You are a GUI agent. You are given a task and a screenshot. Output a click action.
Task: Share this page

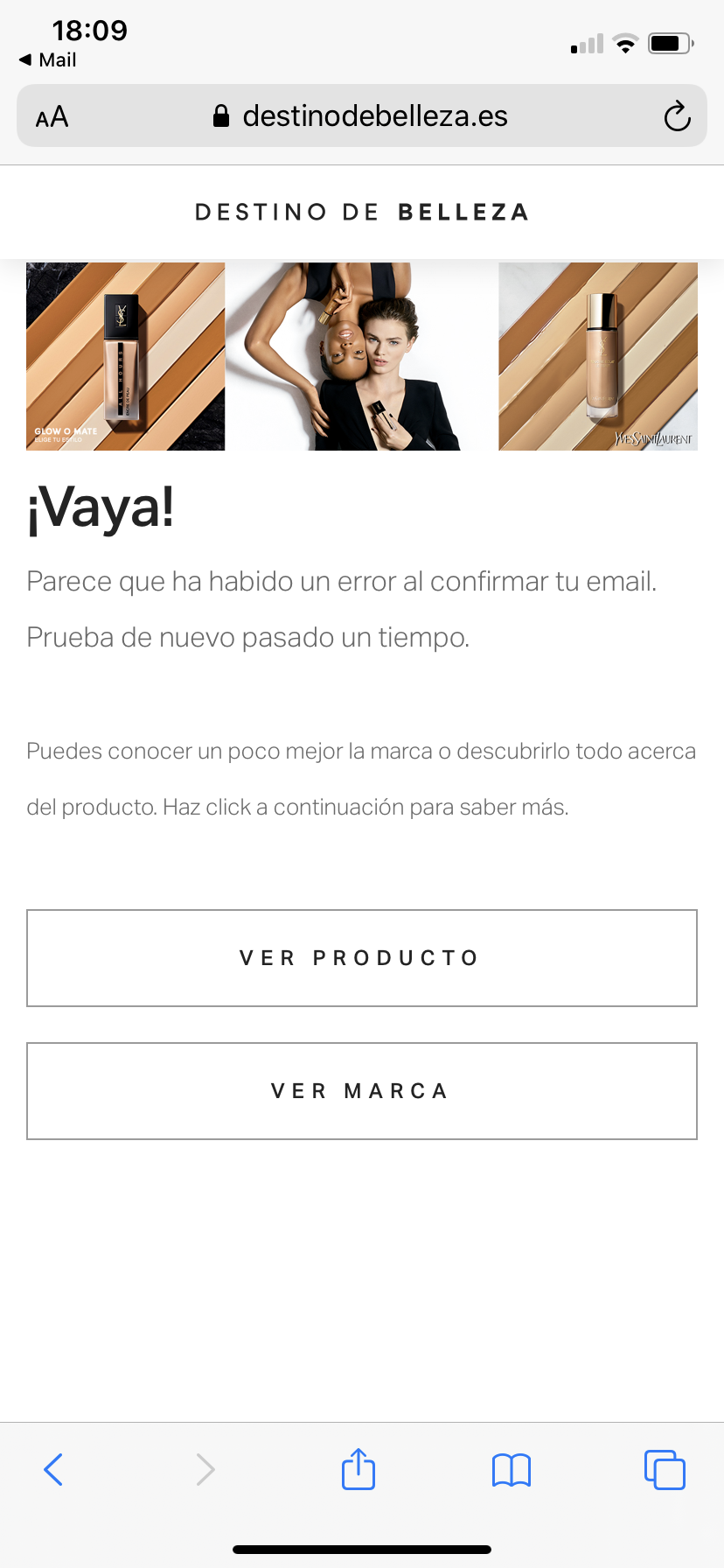pos(359,1470)
